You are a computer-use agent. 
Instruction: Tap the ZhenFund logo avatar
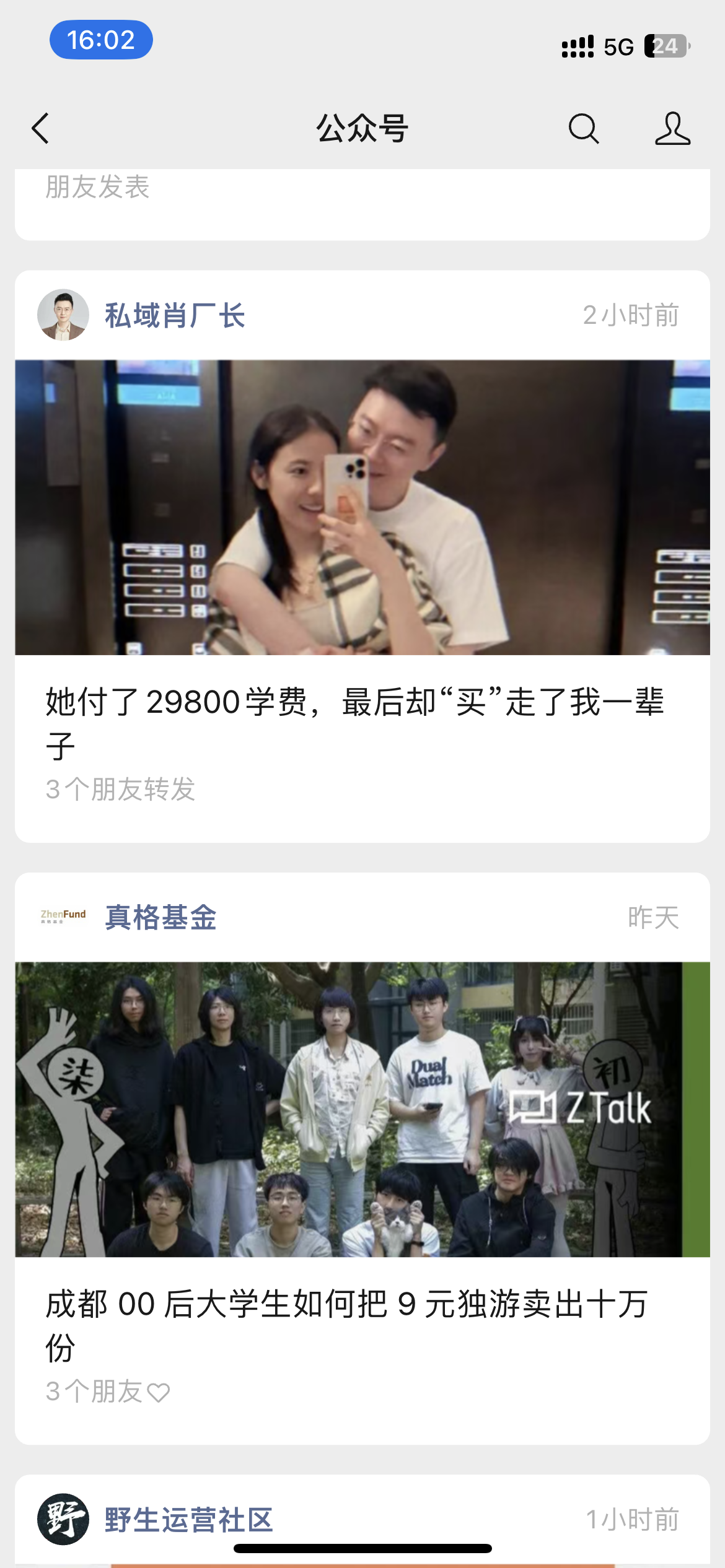[63, 917]
